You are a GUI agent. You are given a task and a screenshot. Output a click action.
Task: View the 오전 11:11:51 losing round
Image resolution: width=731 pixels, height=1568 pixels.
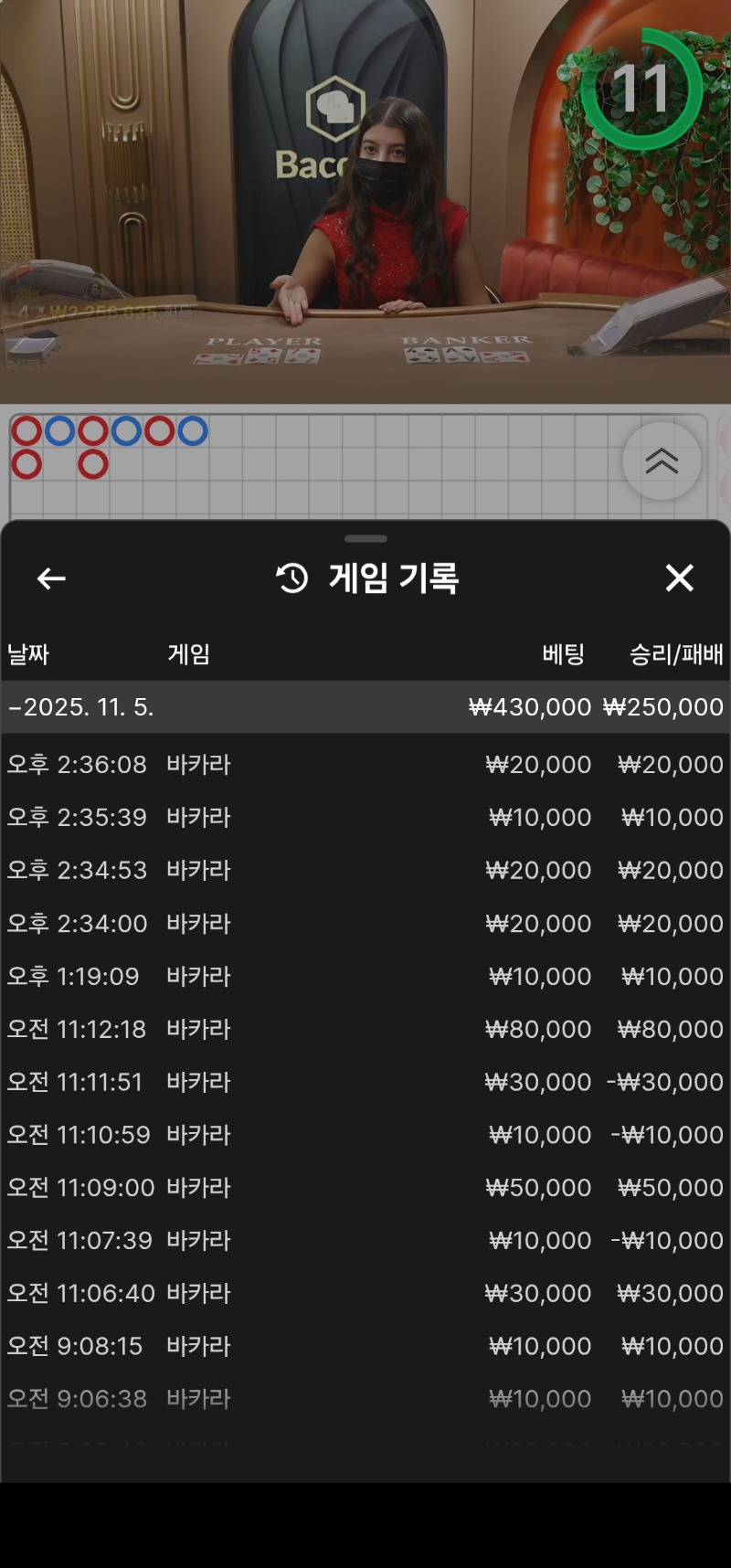(365, 1083)
